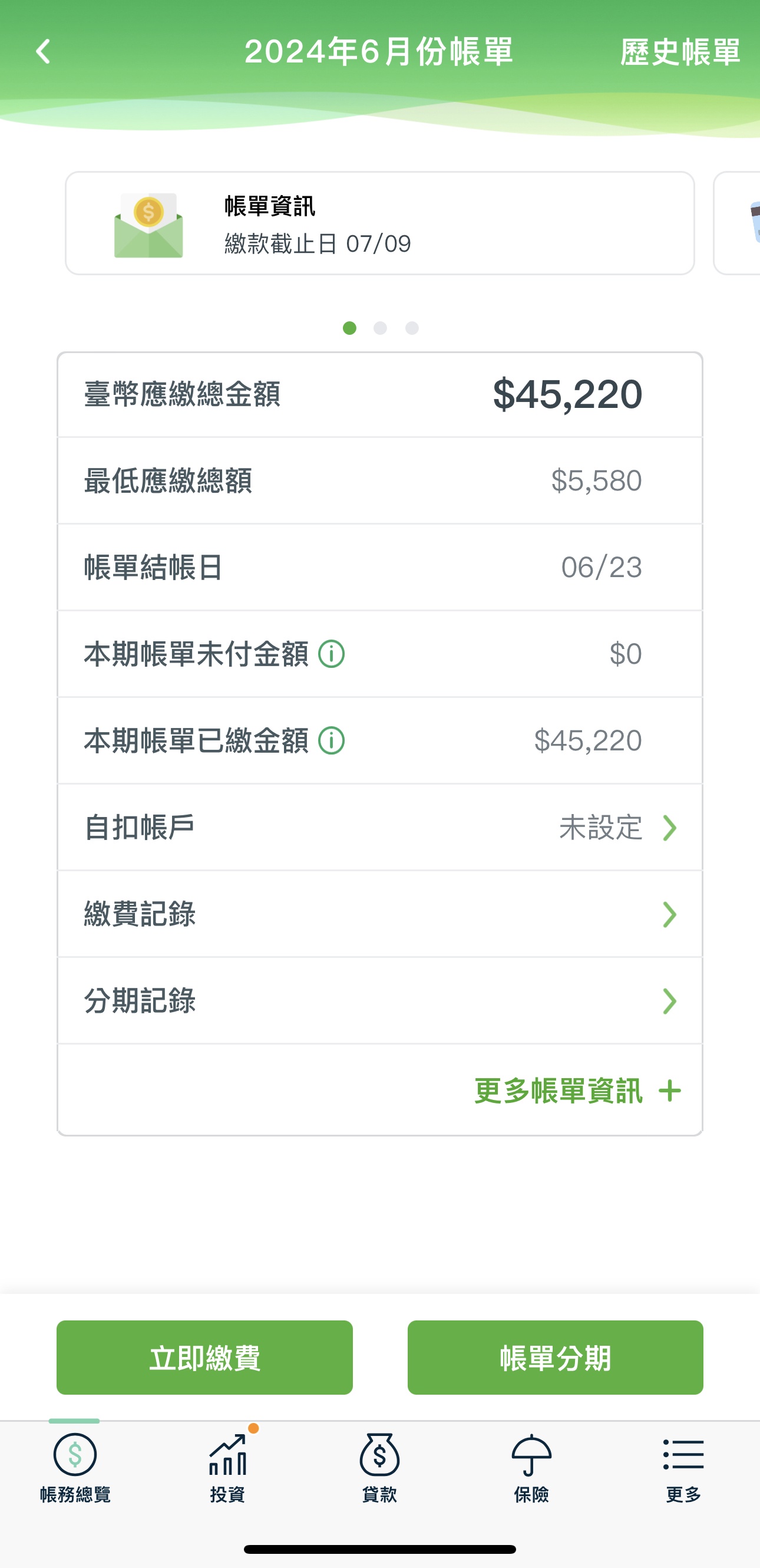Expand 更多帳單資訊
Image resolution: width=760 pixels, height=1568 pixels.
pyautogui.click(x=577, y=1091)
